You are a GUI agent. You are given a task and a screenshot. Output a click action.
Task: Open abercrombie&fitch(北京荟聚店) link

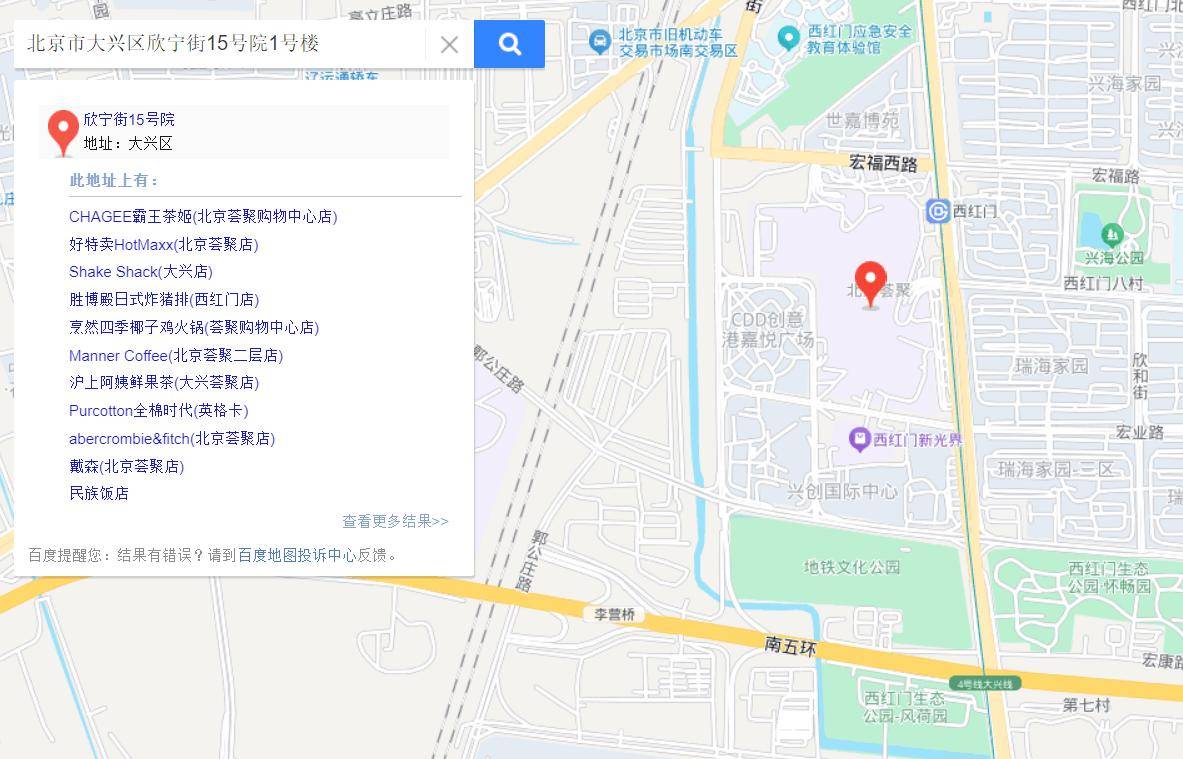coord(172,439)
